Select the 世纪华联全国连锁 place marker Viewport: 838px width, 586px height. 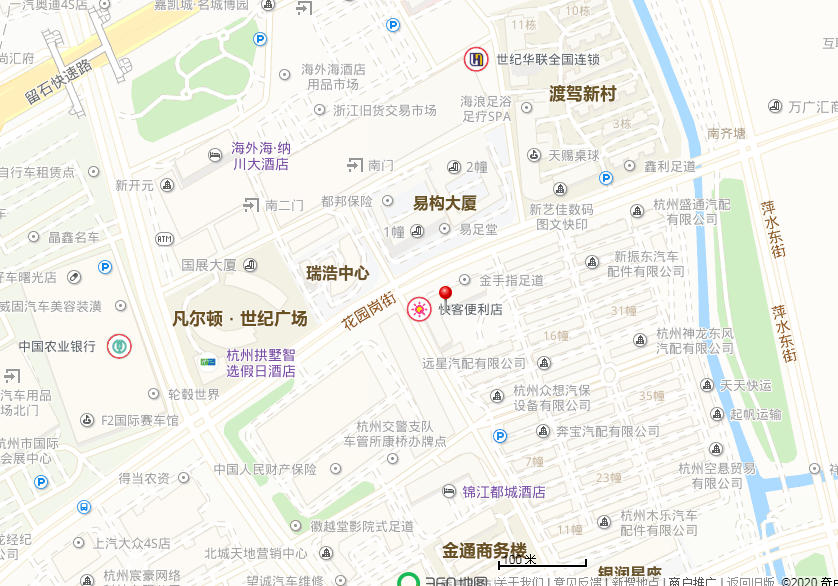pos(477,60)
